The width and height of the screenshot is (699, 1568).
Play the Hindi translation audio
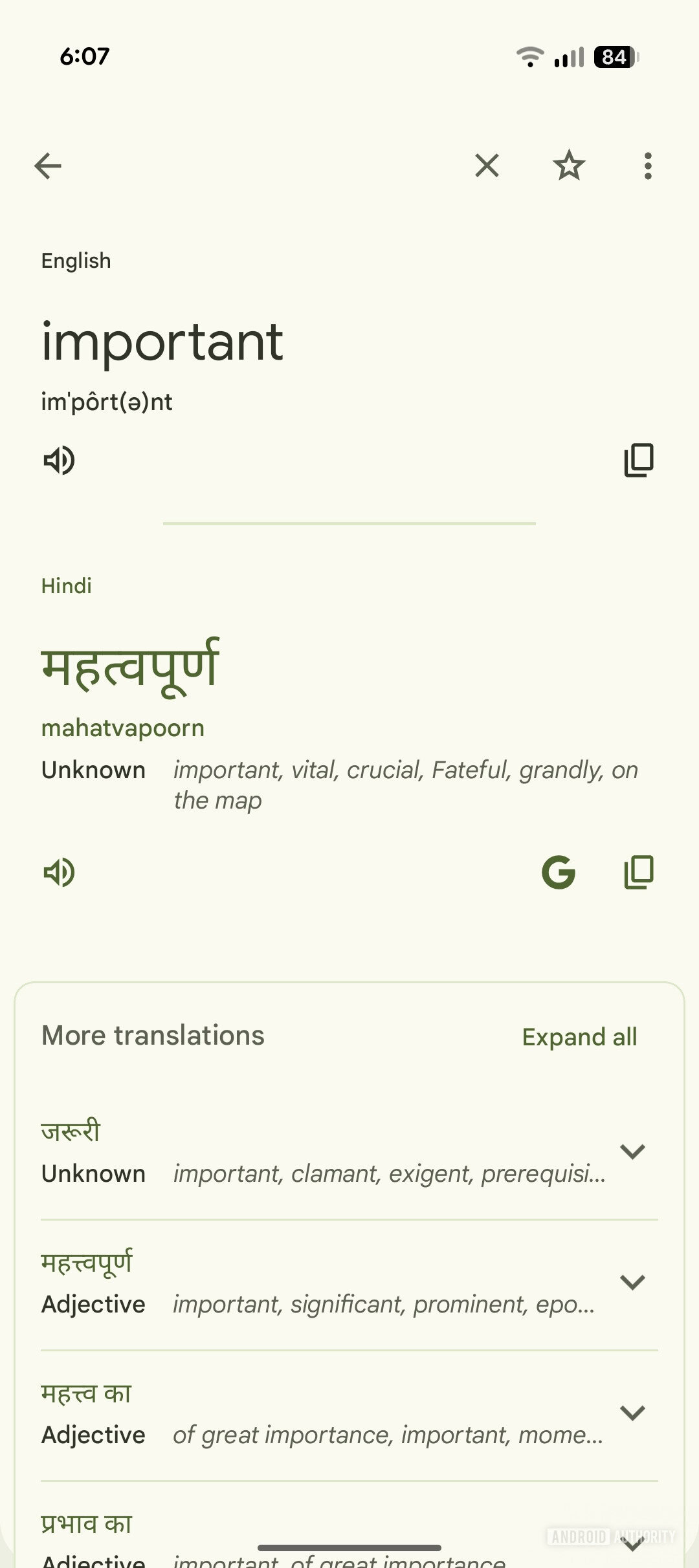[60, 872]
